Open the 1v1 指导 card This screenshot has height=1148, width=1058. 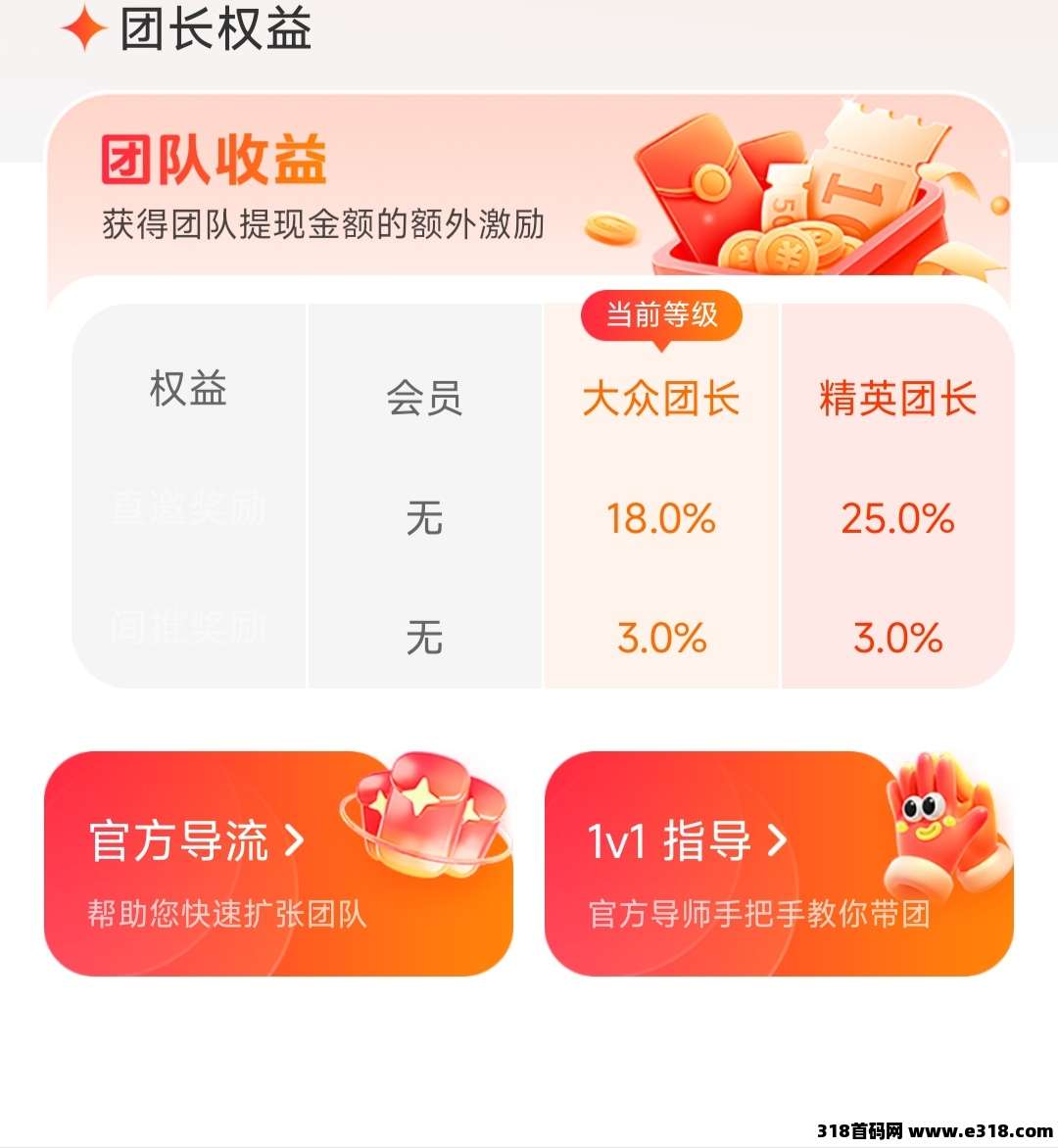[x=779, y=864]
